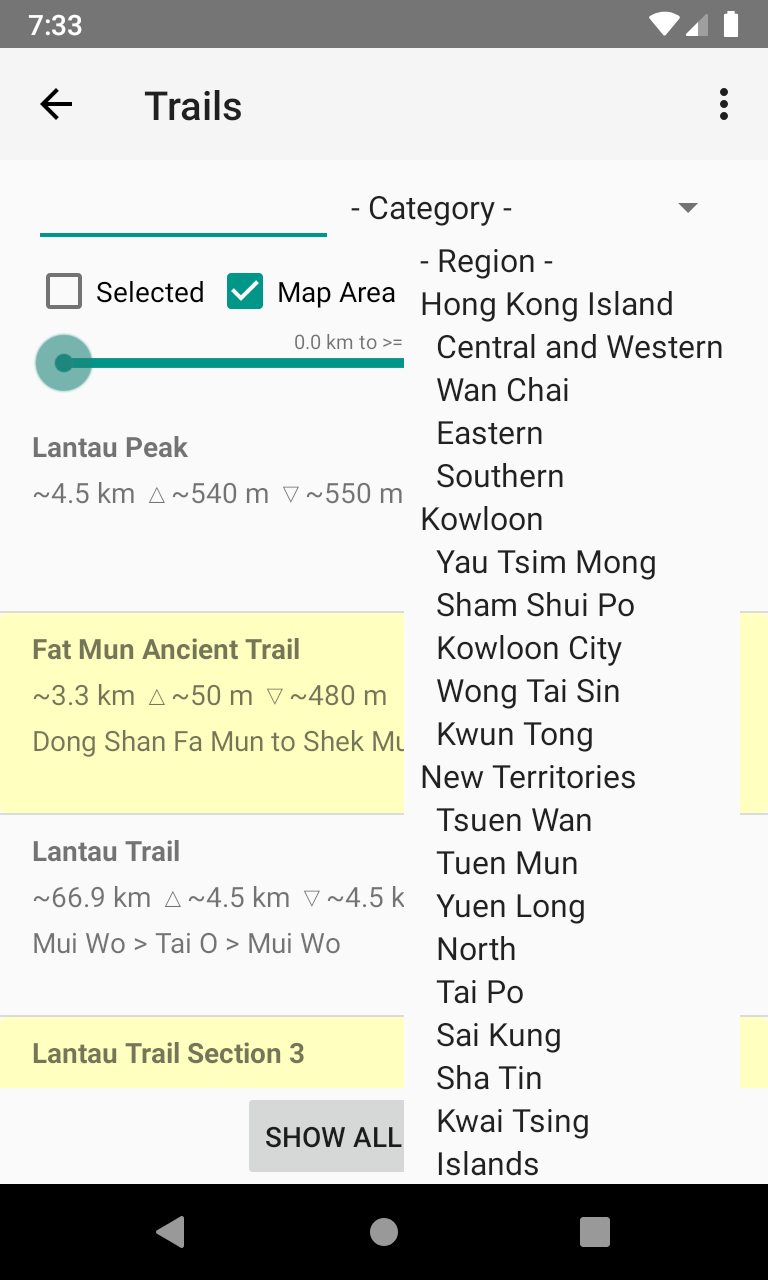Uncheck the Map Area checkbox
The image size is (768, 1280).
click(245, 292)
